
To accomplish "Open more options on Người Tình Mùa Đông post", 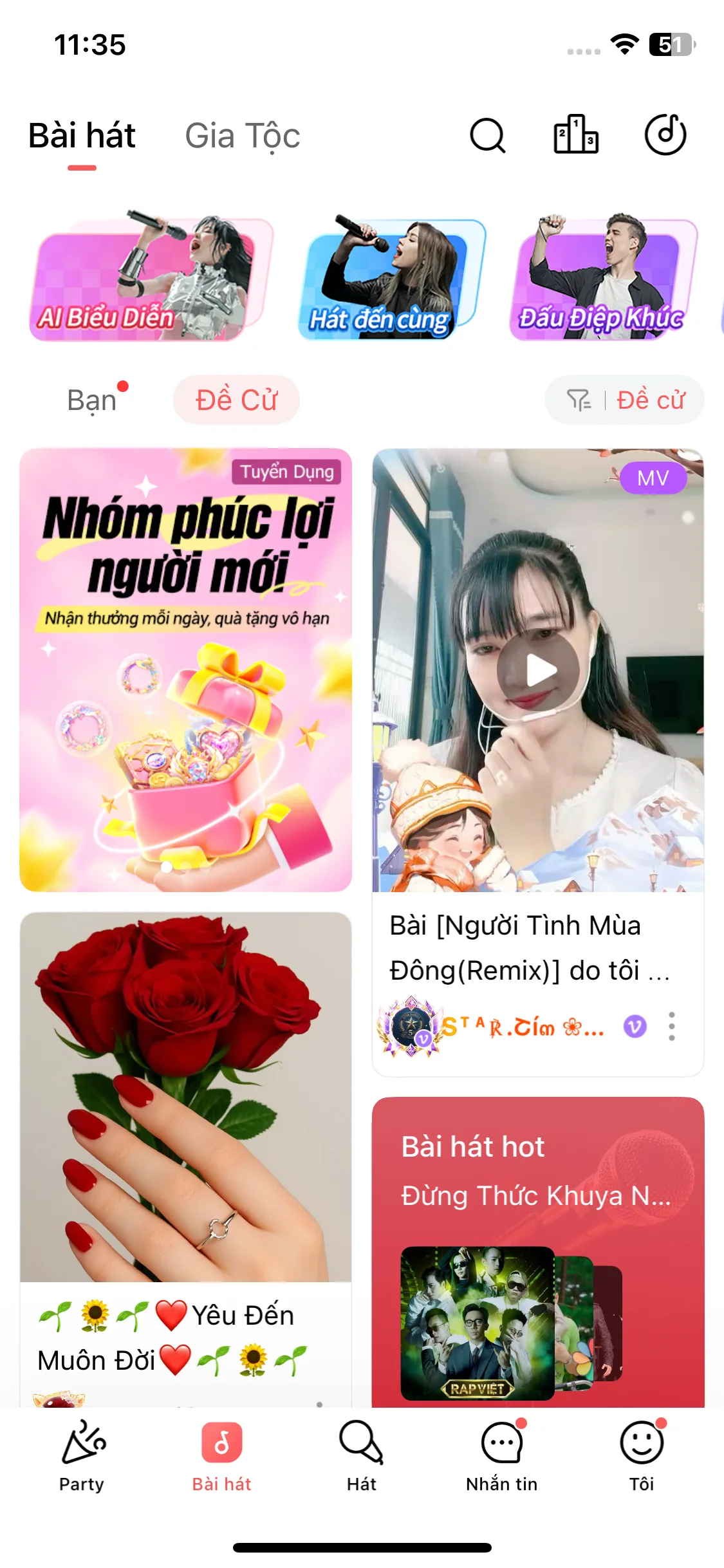I will click(671, 1026).
